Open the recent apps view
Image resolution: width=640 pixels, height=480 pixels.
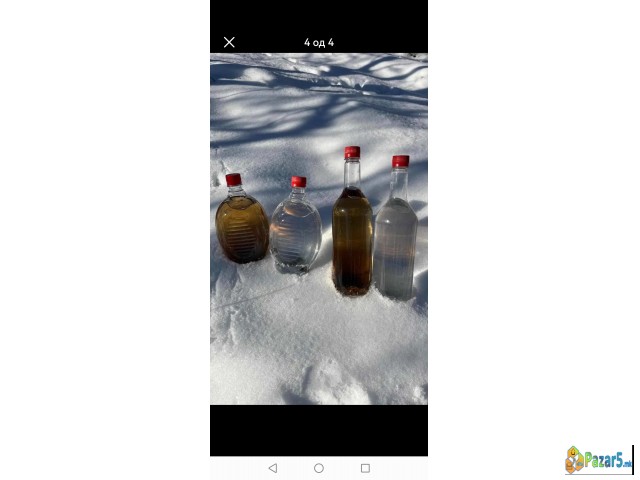pyautogui.click(x=365, y=468)
